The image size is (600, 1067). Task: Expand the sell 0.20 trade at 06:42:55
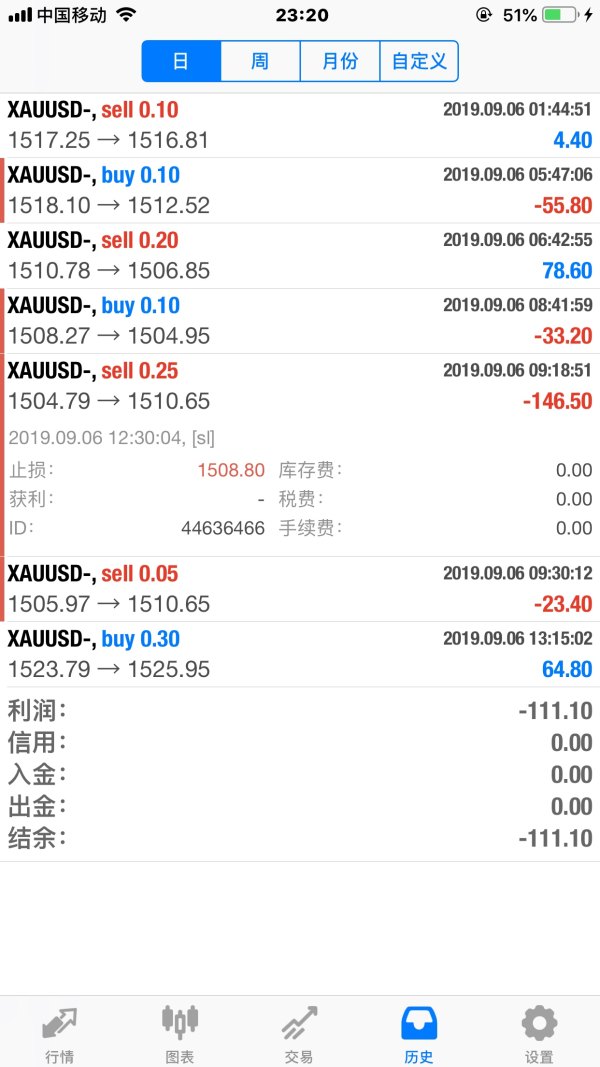point(300,256)
